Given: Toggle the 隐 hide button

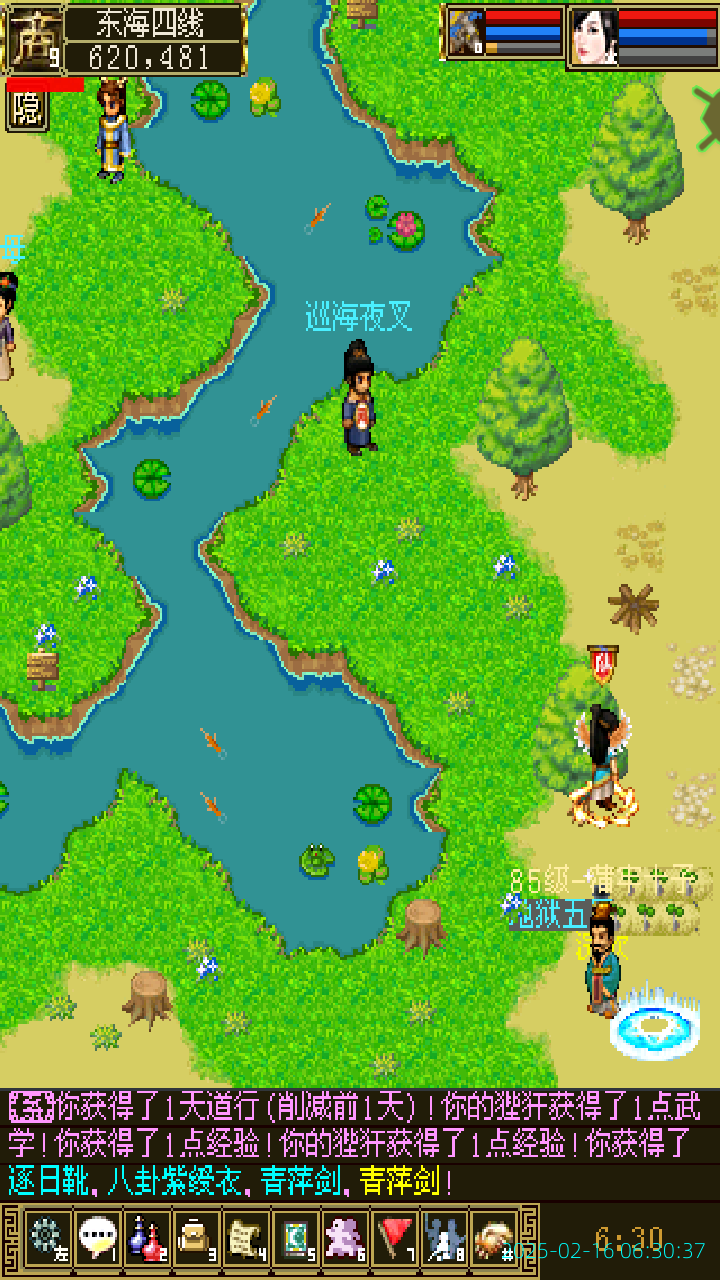Looking at the screenshot, I should pos(27,110).
